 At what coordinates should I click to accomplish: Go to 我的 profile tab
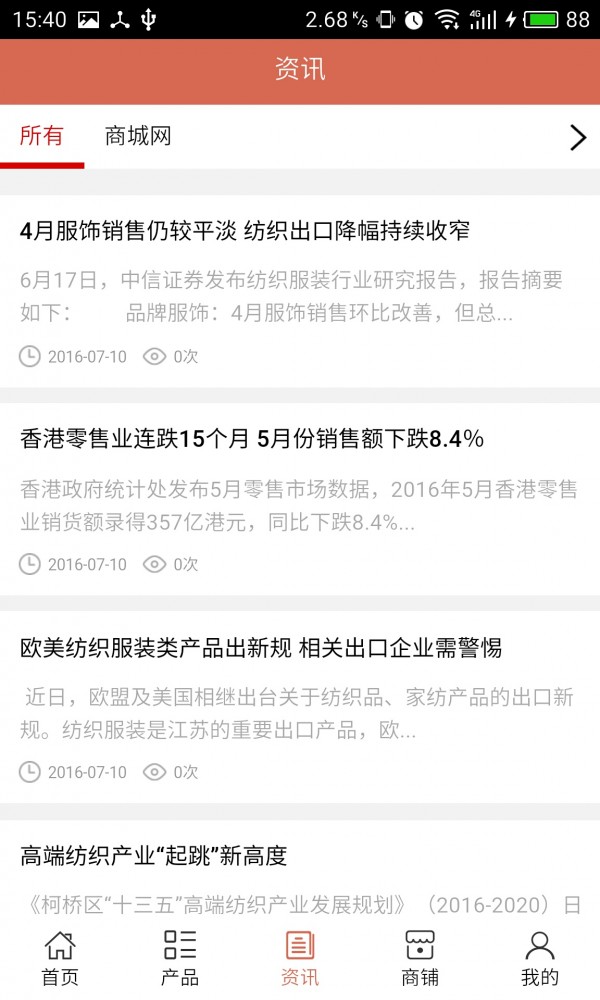click(540, 959)
